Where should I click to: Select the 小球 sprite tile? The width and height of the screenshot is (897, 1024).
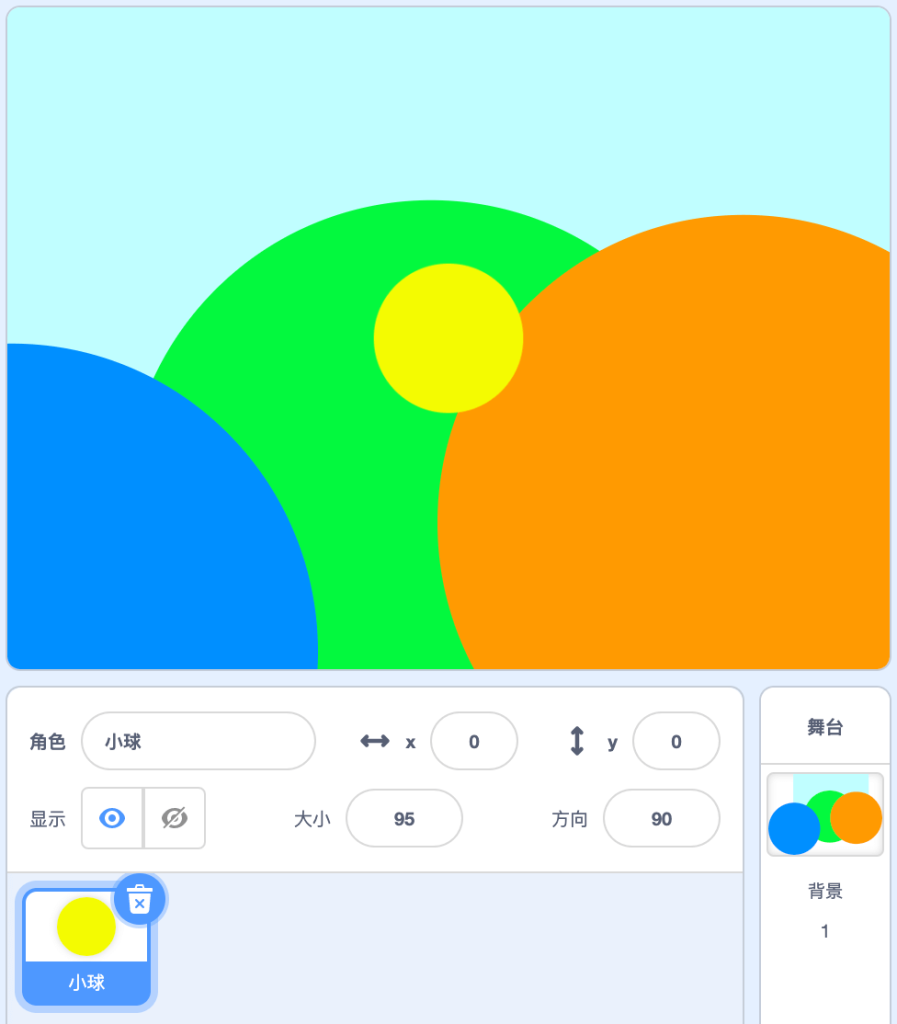click(86, 945)
